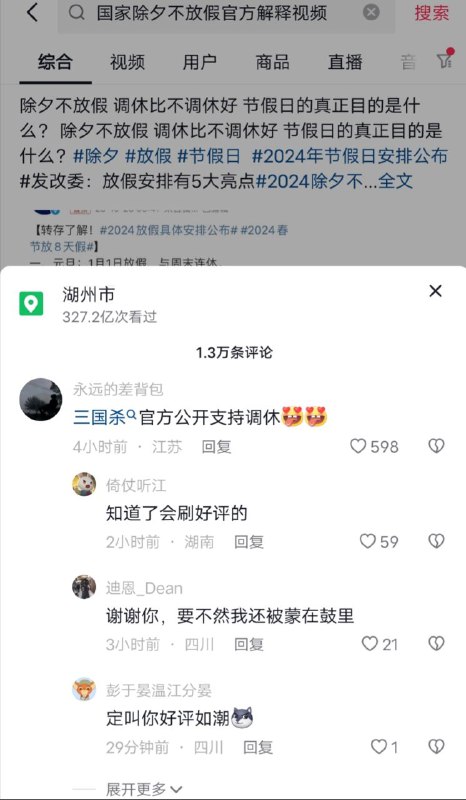This screenshot has height=800, width=466.
Task: Switch to the 直播 tab
Action: (x=345, y=62)
